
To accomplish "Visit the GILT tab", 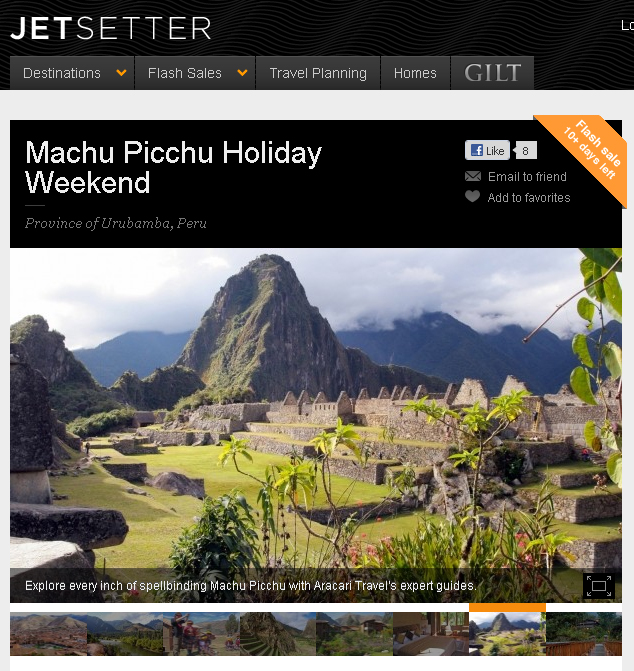I will 492,73.
